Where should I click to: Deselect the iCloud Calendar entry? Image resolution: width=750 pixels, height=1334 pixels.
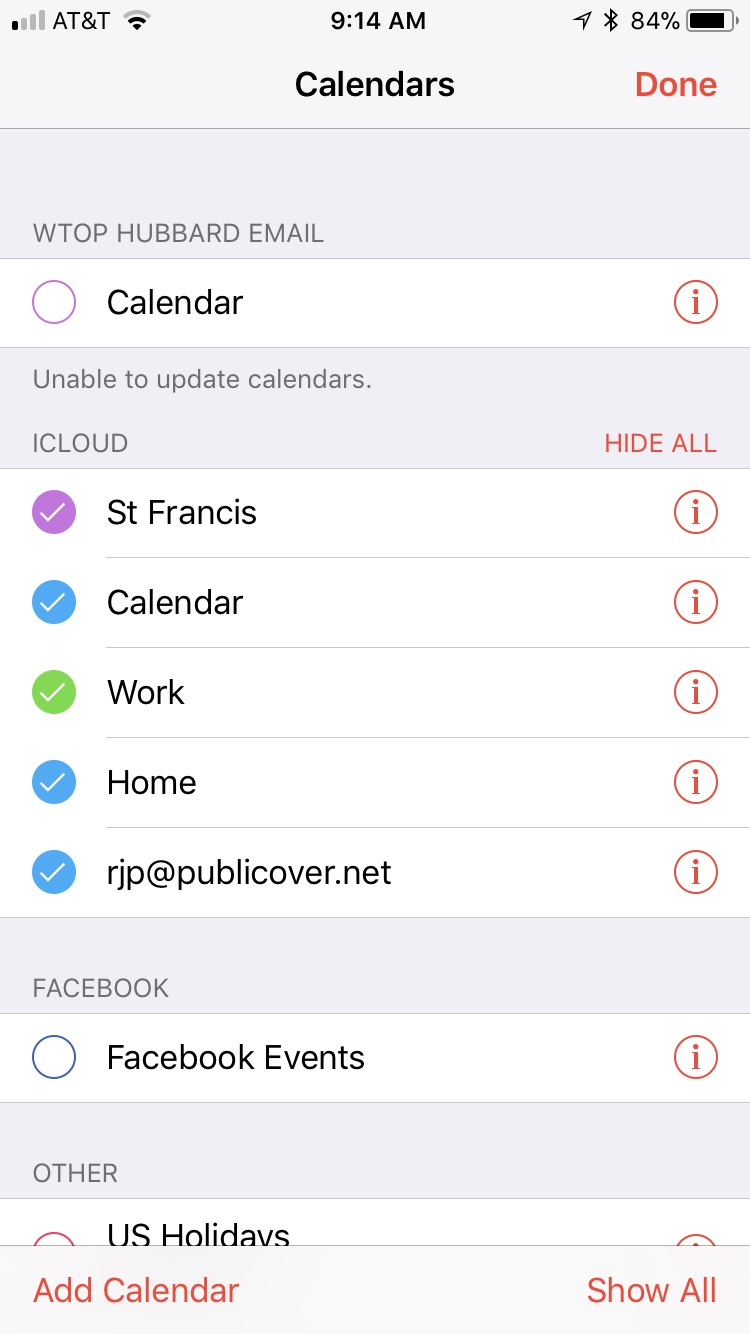pyautogui.click(x=54, y=603)
